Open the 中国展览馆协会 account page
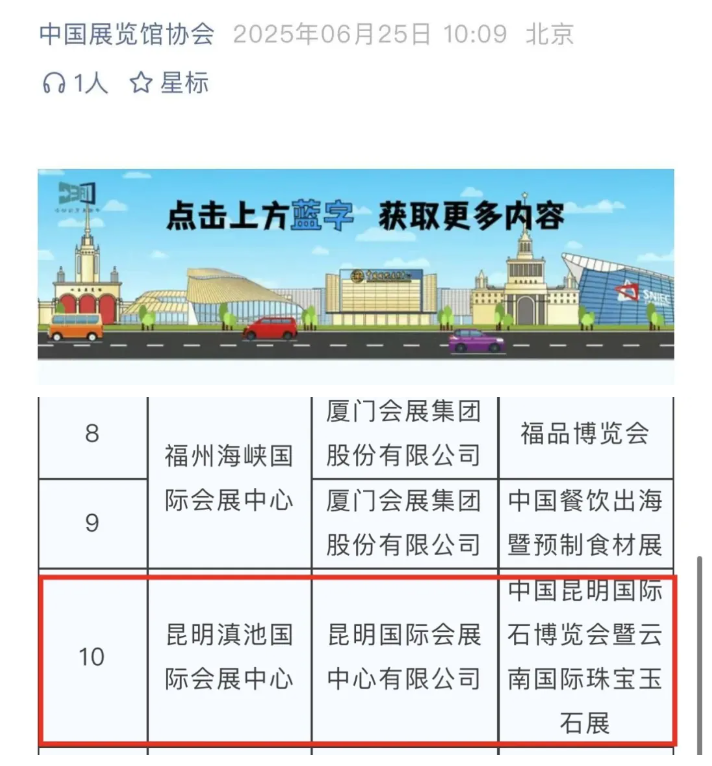This screenshot has height=766, width=712. point(127,35)
